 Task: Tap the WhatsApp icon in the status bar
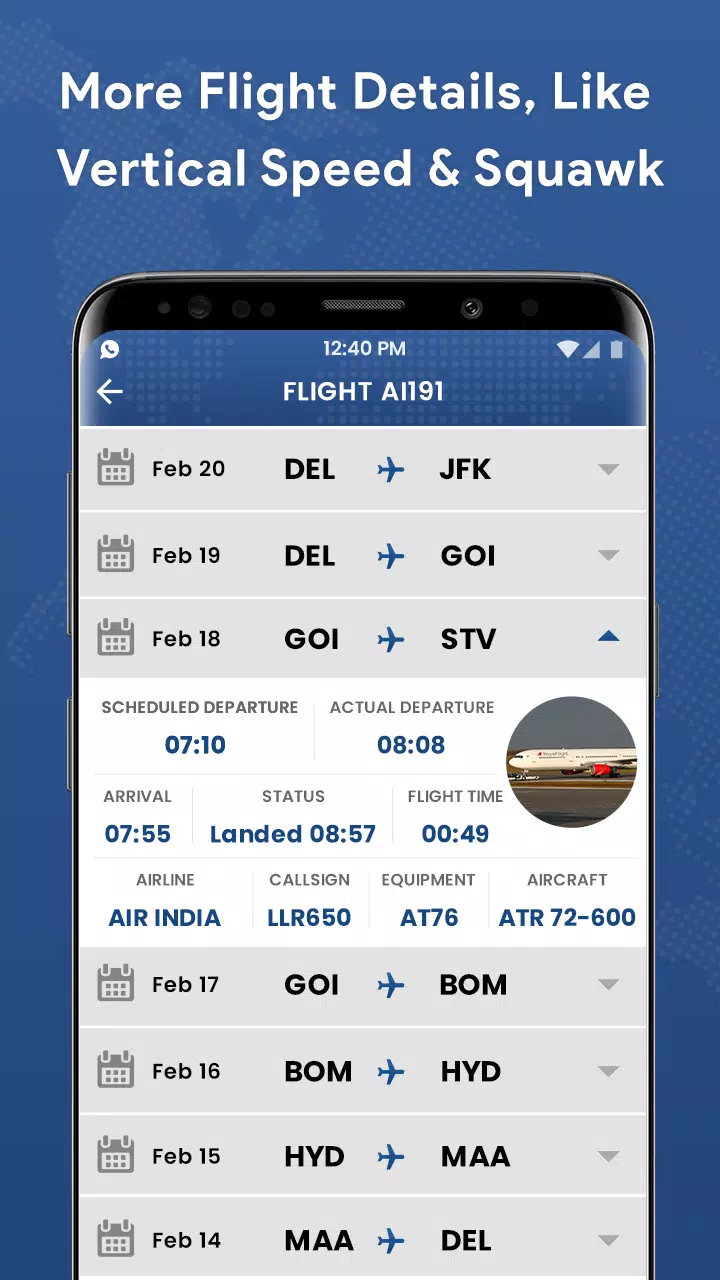110,349
